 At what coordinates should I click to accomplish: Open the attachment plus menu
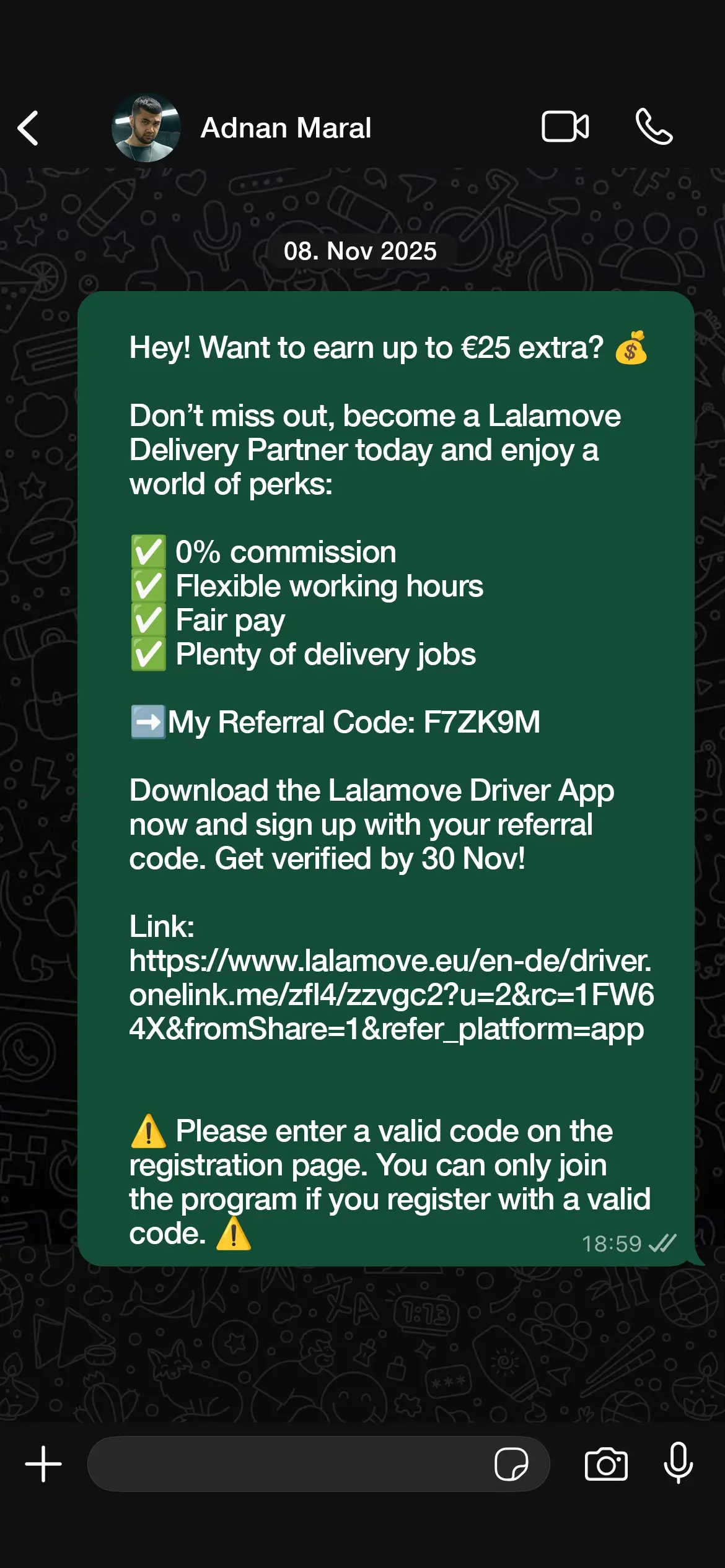tap(43, 1464)
